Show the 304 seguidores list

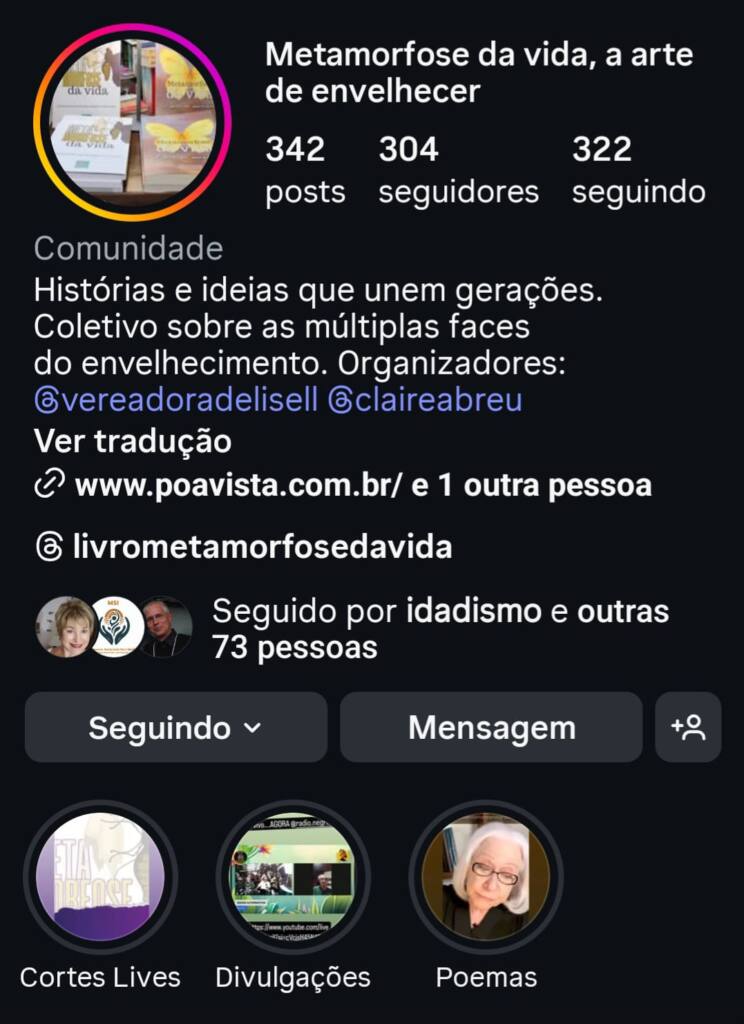[458, 170]
